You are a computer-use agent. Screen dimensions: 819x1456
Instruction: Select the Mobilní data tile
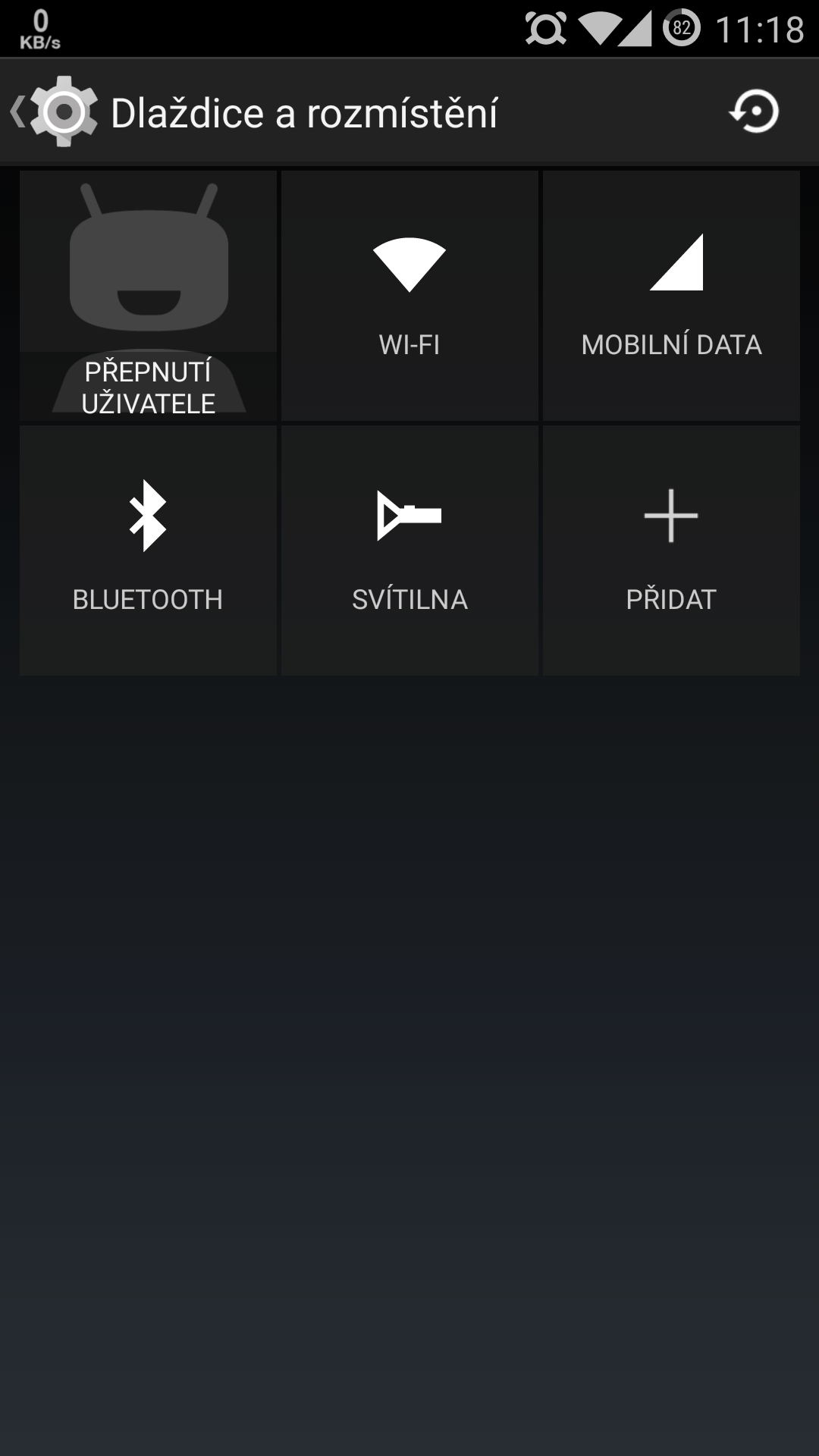(671, 295)
